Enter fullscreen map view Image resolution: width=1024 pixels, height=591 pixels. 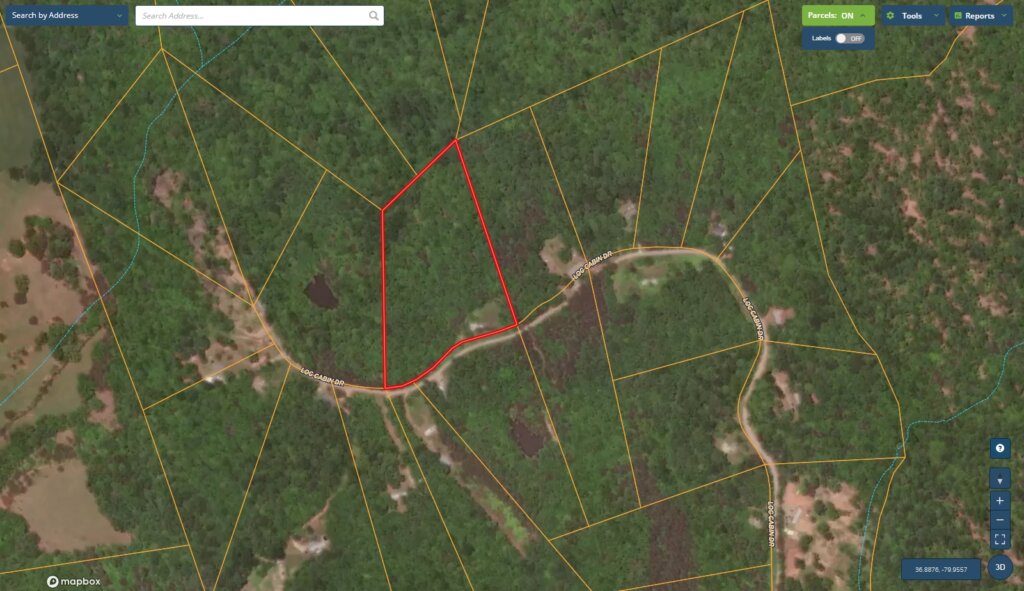1000,540
